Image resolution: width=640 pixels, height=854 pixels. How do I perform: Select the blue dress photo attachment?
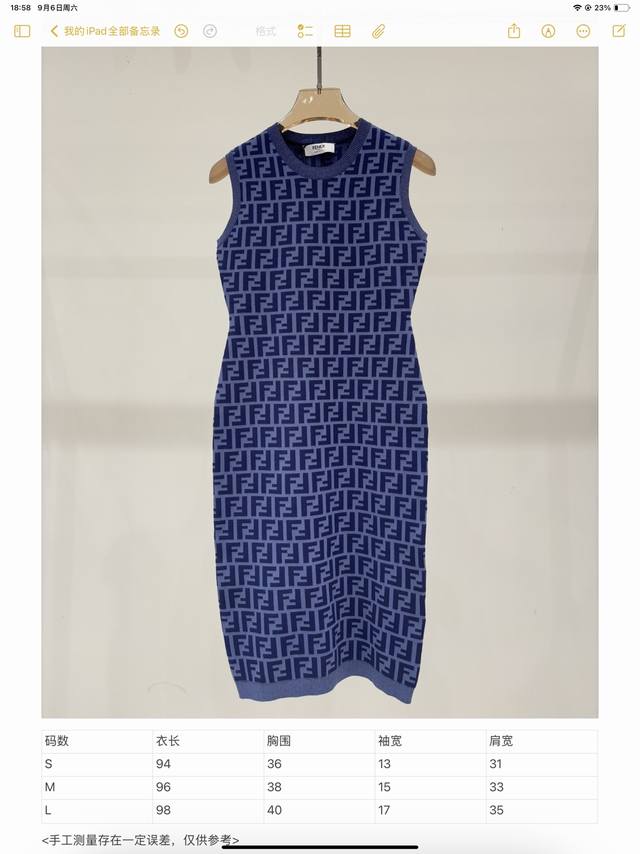point(320,382)
